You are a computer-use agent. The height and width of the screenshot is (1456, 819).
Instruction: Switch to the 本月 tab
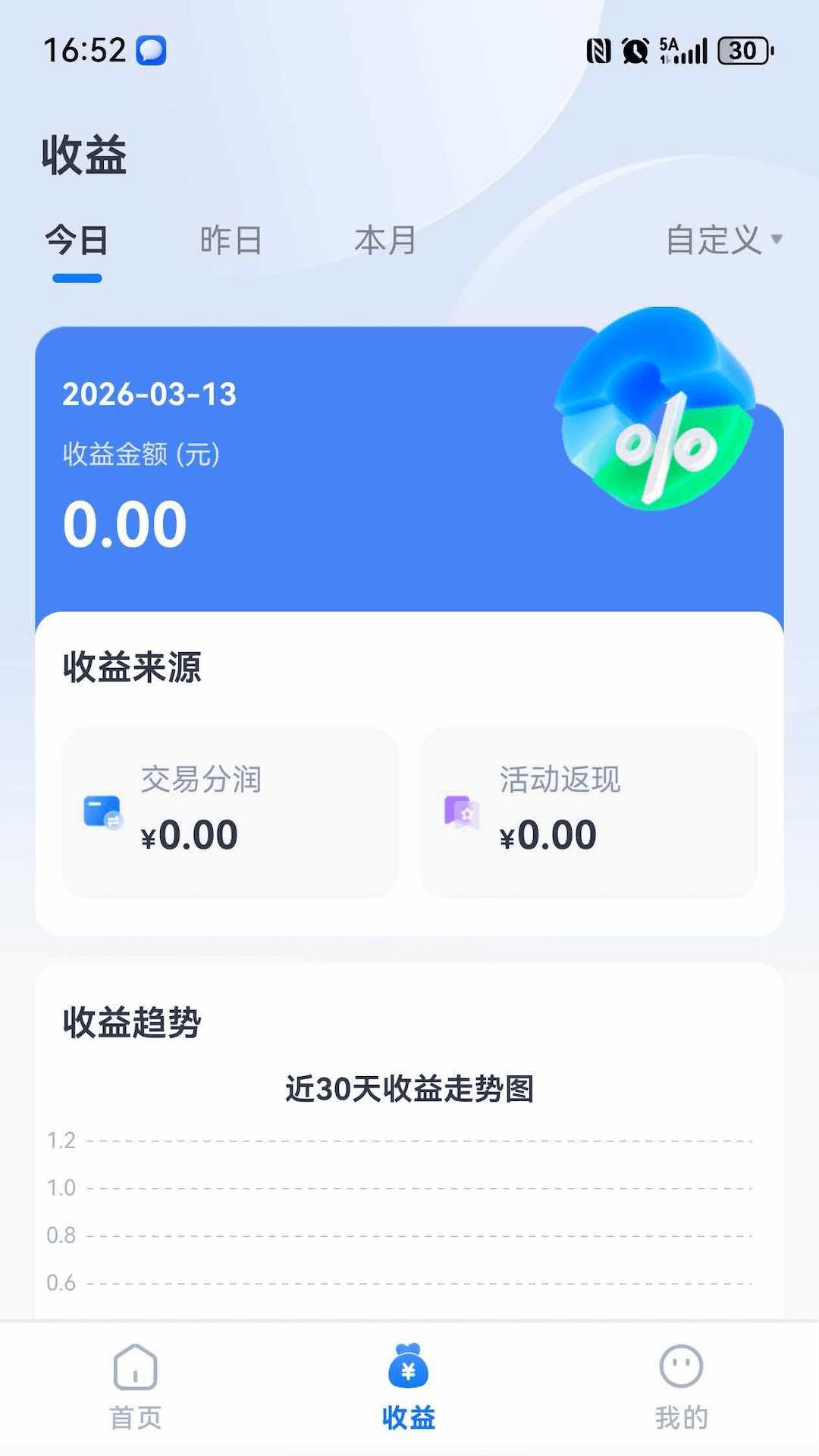click(385, 240)
